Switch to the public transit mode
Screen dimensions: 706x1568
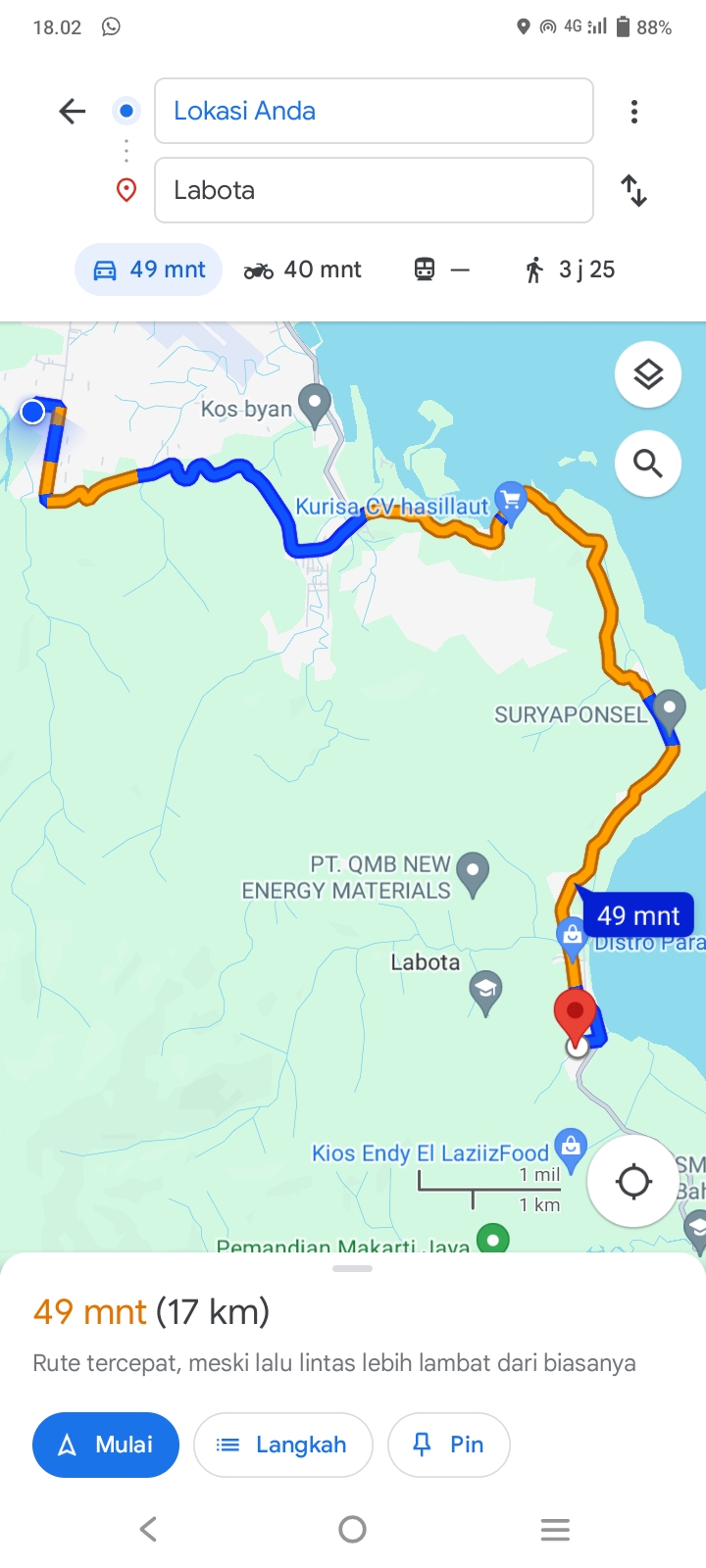pos(441,269)
